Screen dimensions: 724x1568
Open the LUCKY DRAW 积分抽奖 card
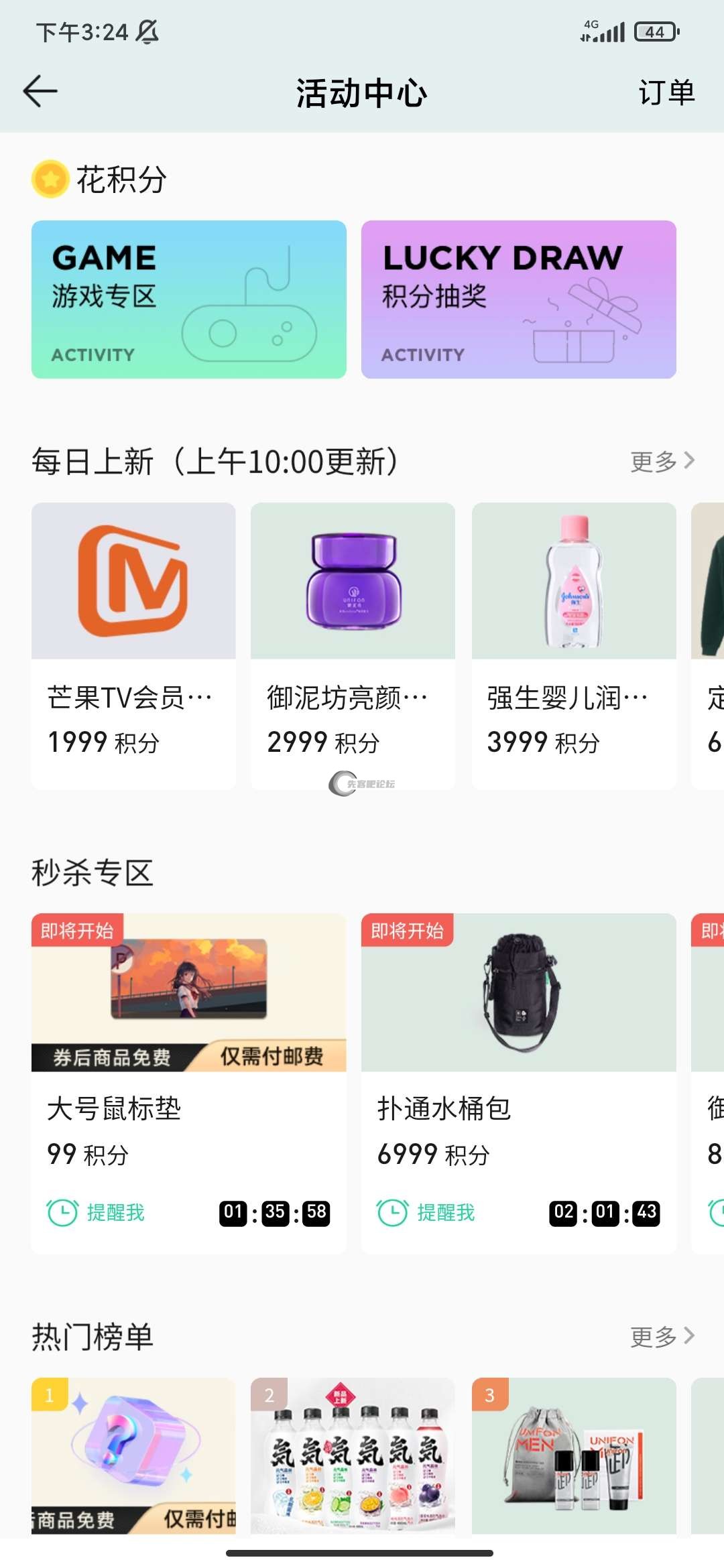pos(518,300)
